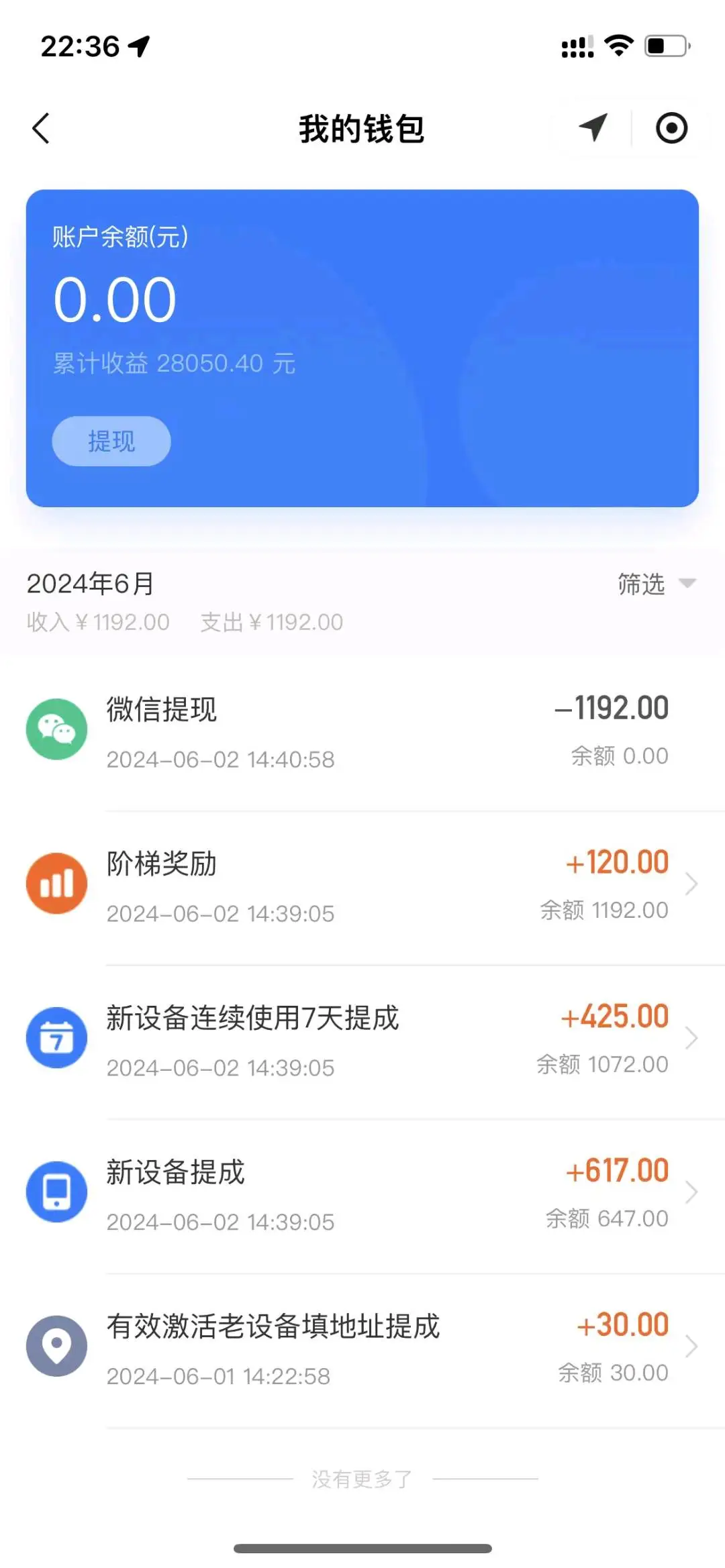Screen dimensions: 725x1568
Task: Click the back arrow to leave 我的钱包
Action: click(x=42, y=128)
